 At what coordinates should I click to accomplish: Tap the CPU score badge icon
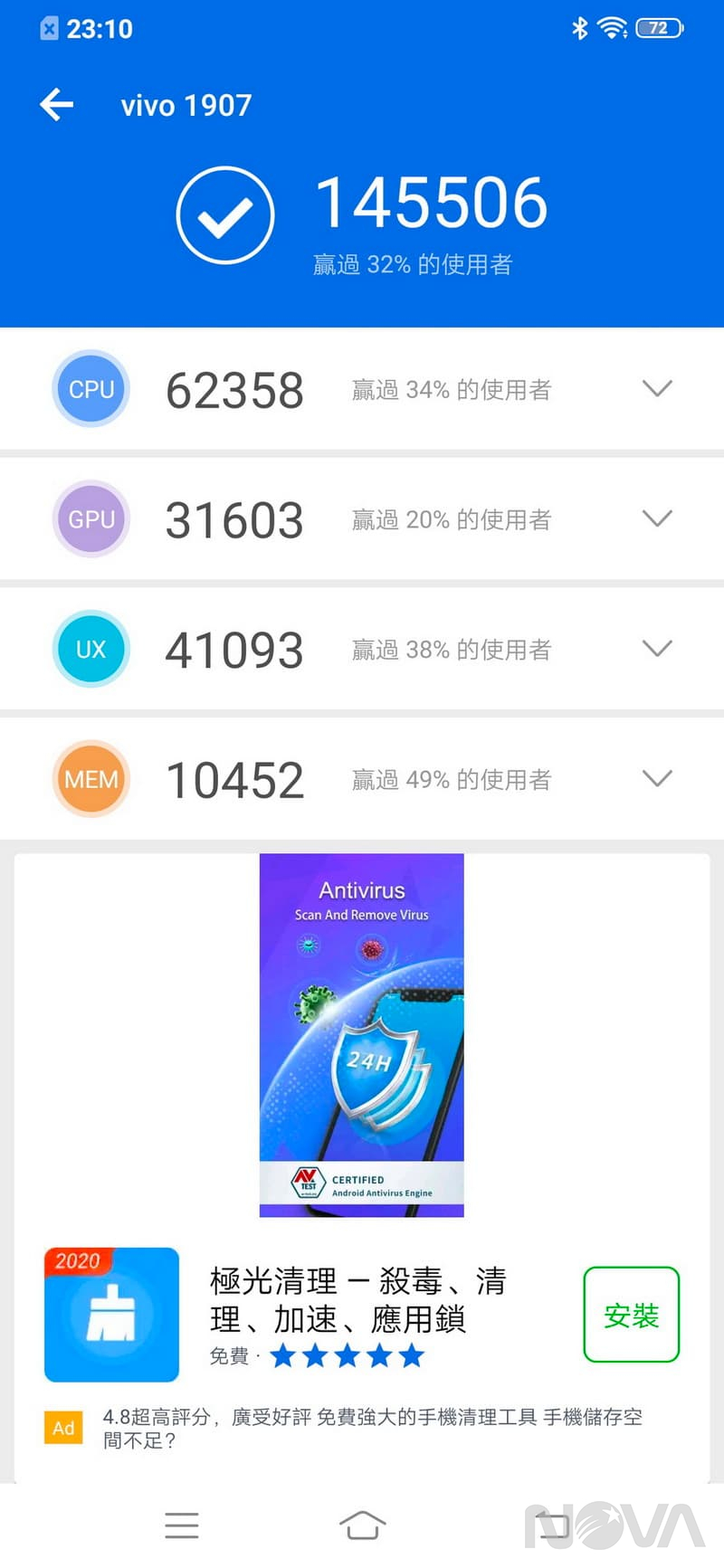pos(90,389)
